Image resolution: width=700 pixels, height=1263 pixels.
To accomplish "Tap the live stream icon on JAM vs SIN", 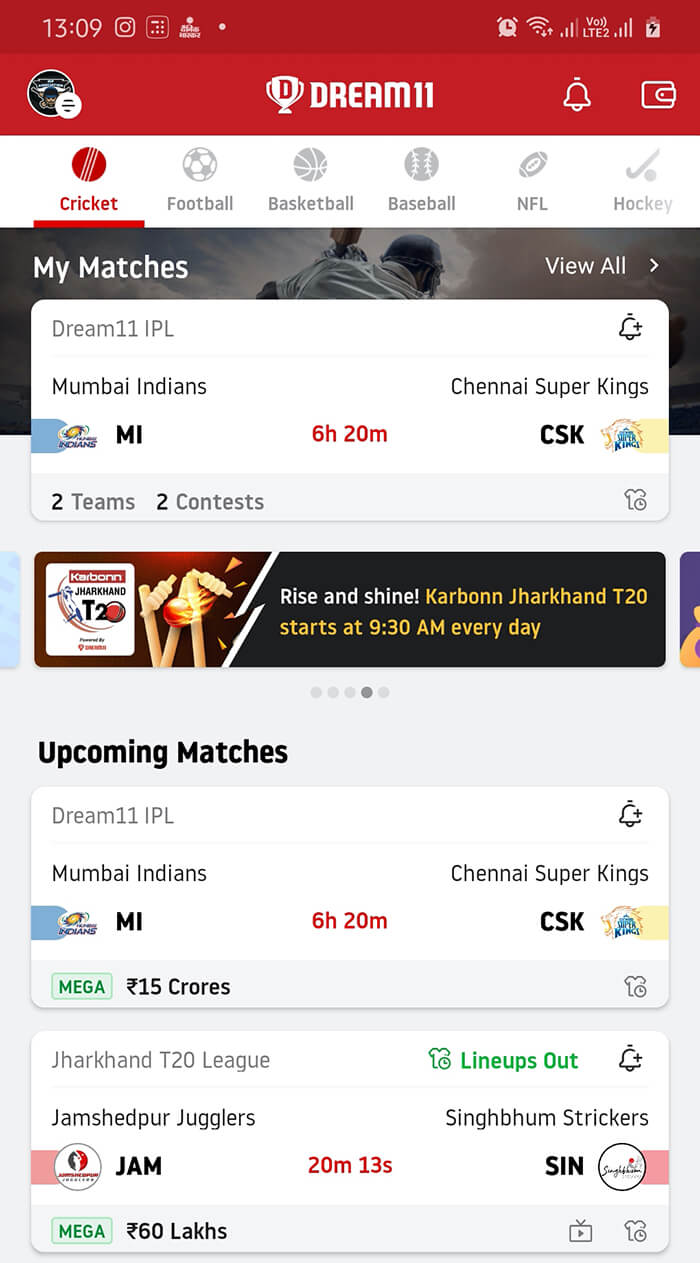I will [580, 1231].
